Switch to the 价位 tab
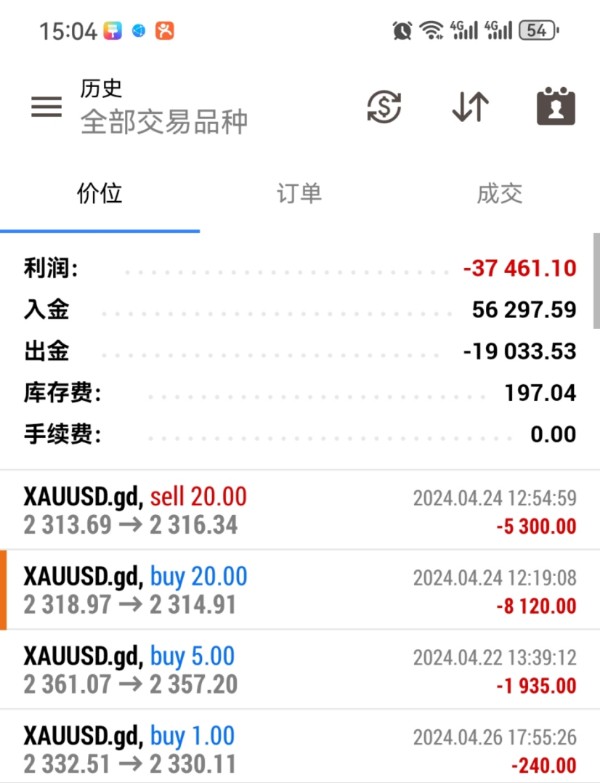This screenshot has height=783, width=600. [100, 194]
